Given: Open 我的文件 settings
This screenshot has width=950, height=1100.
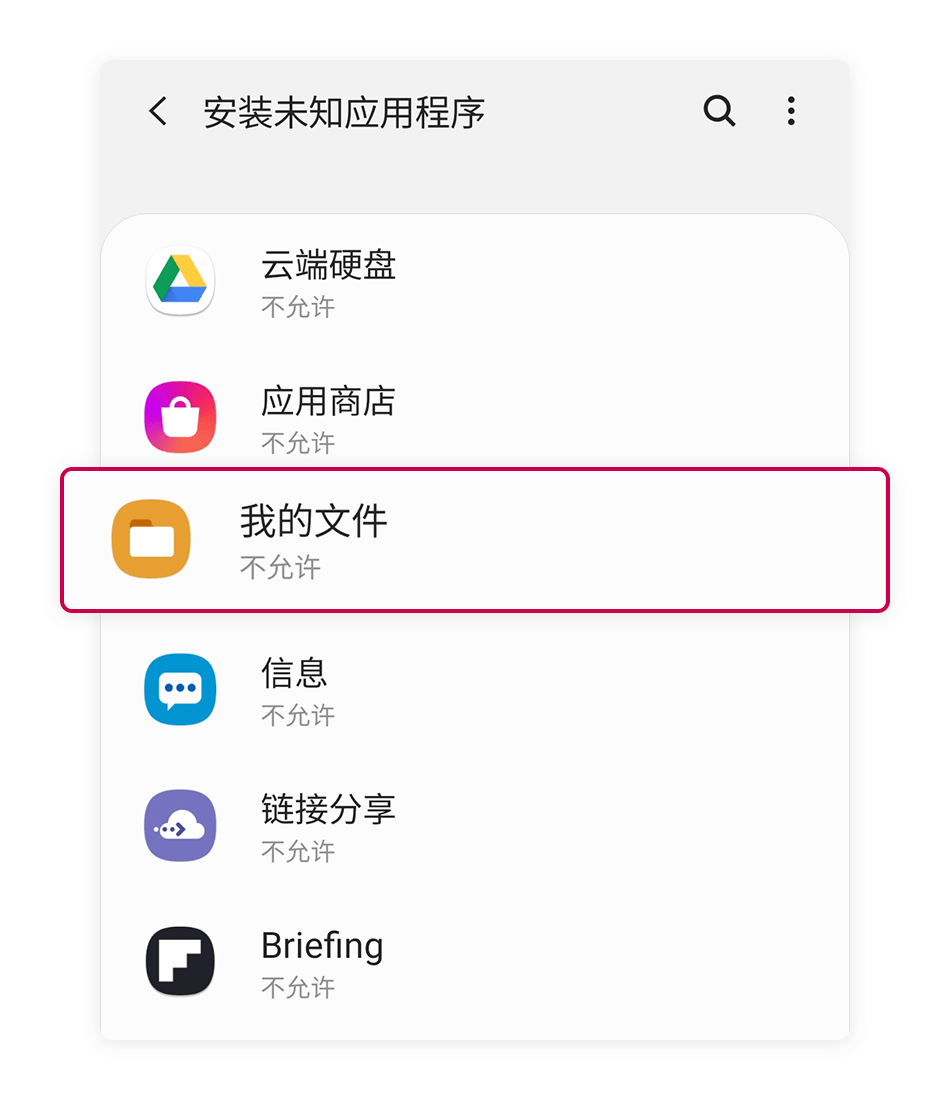Looking at the screenshot, I should click(x=474, y=540).
